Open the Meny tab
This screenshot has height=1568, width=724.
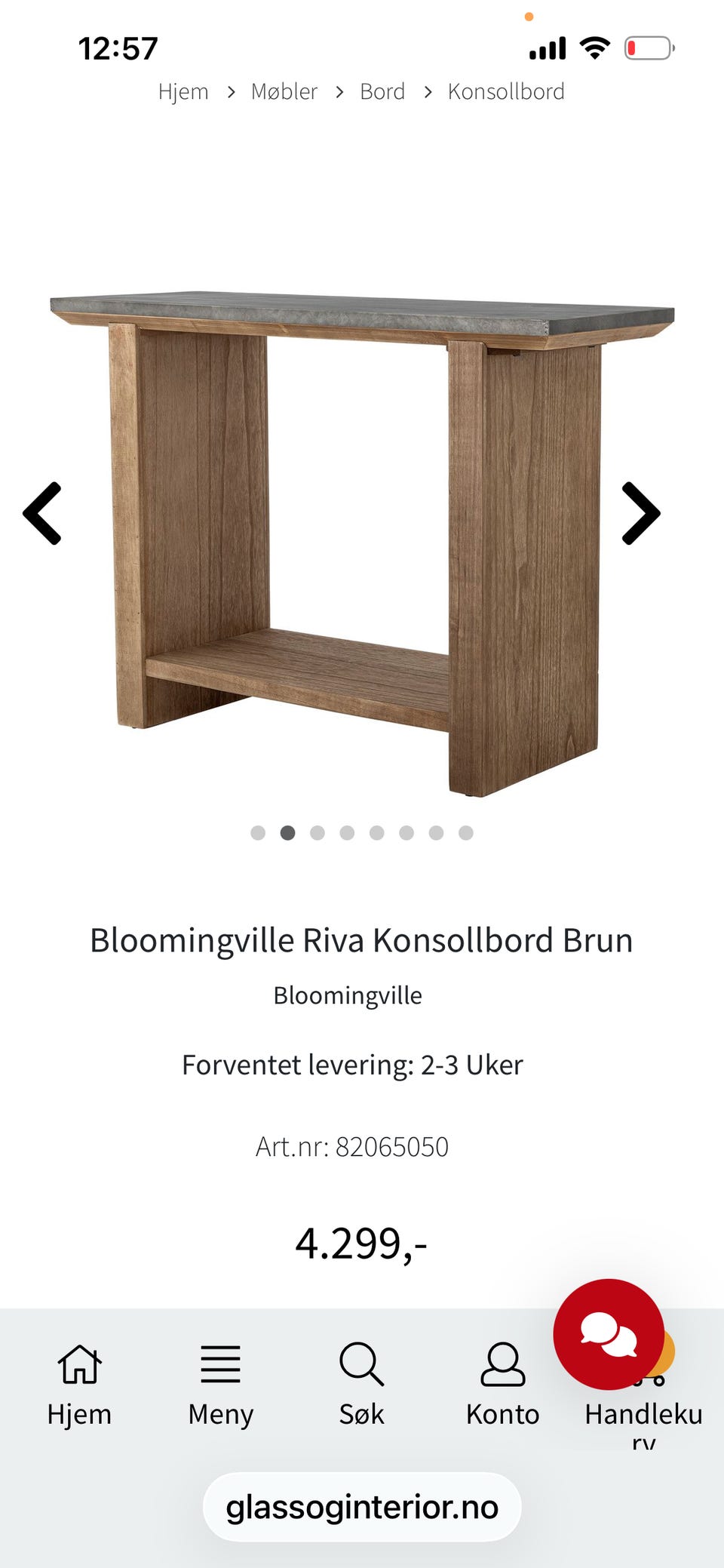tap(220, 1385)
